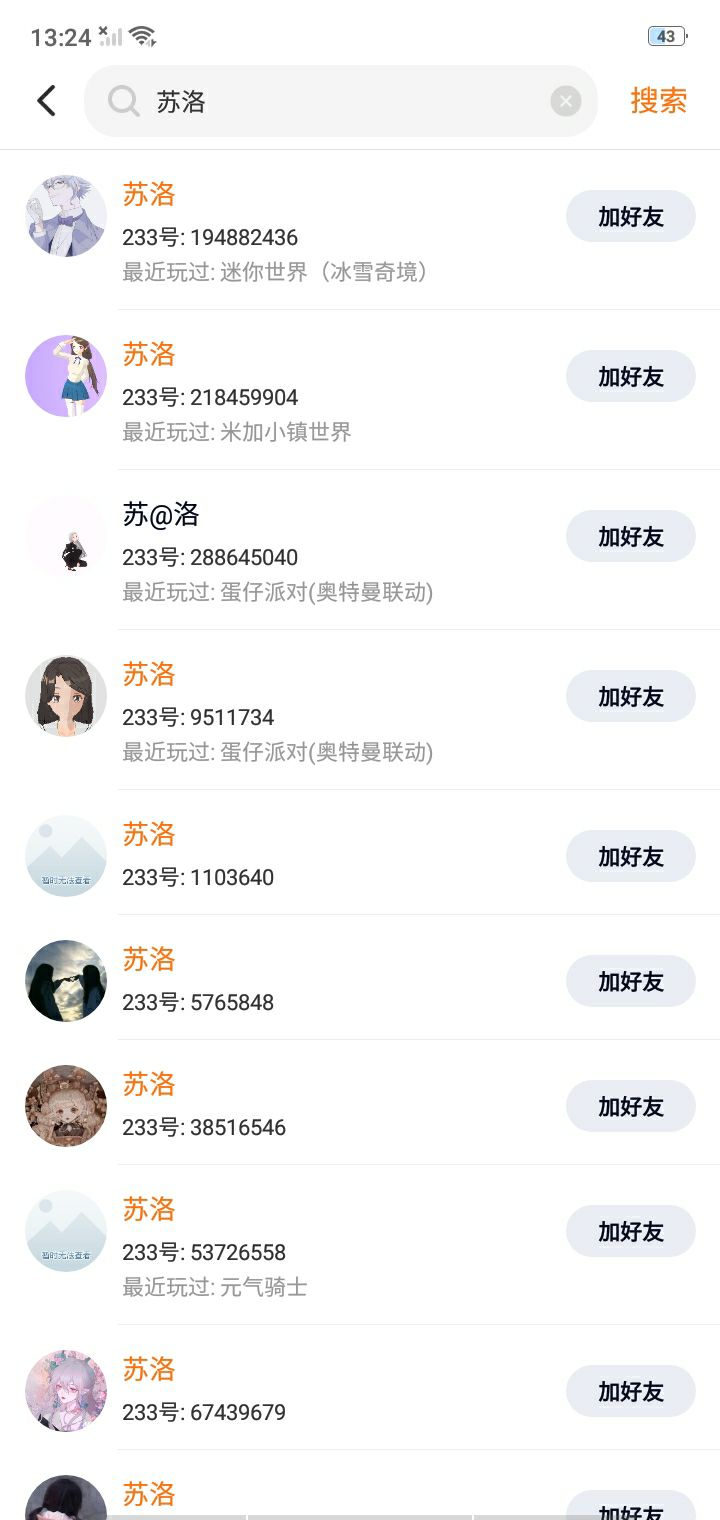
Task: Add user 5765848 as friend
Action: point(630,981)
